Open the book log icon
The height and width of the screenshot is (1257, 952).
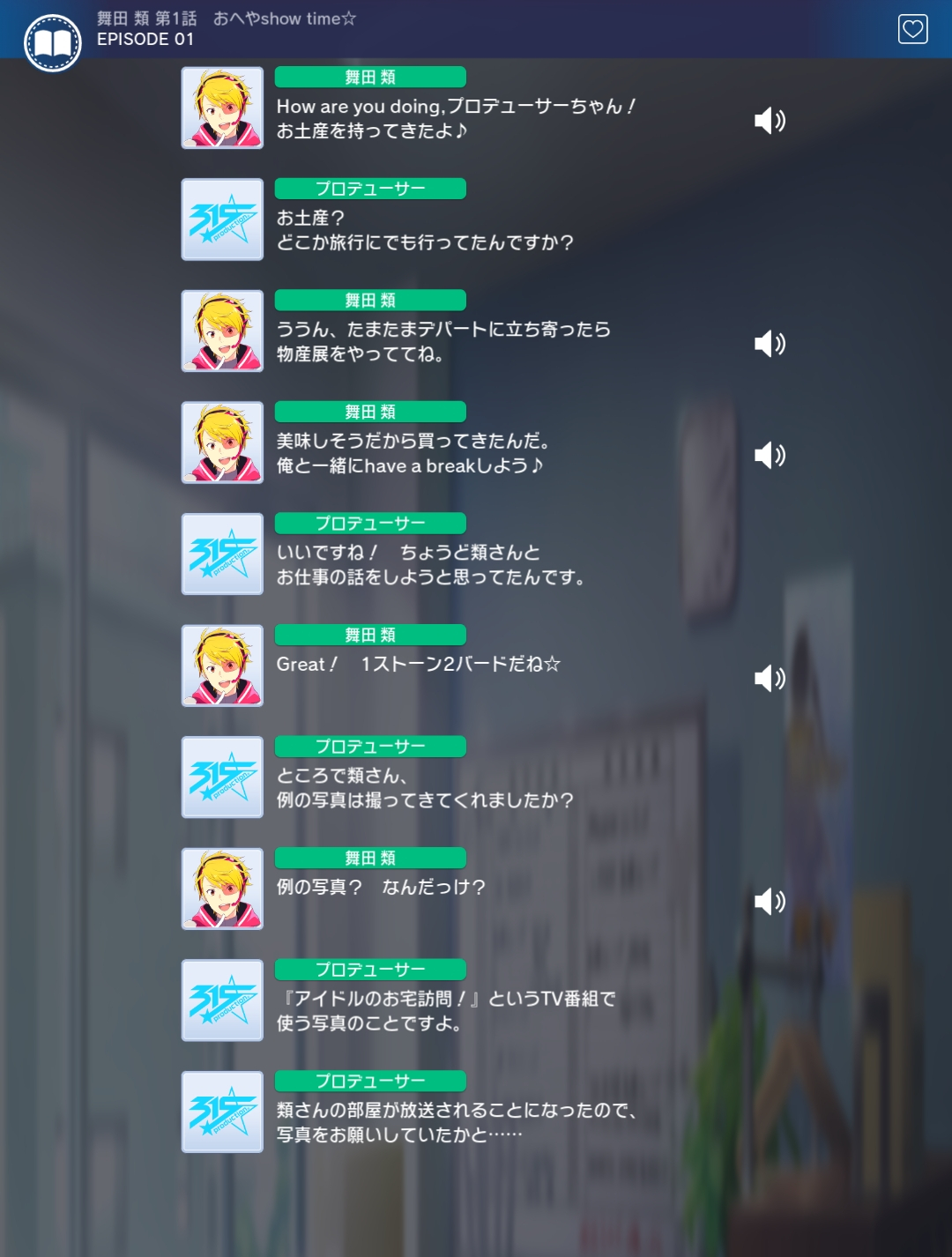[53, 42]
